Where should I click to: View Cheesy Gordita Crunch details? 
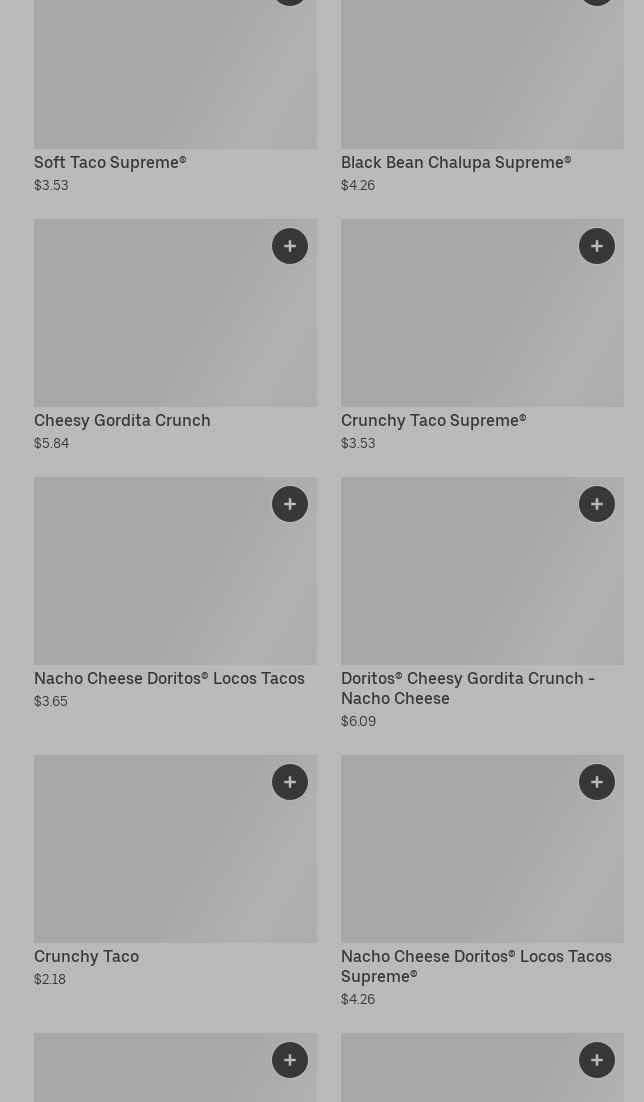pos(122,420)
